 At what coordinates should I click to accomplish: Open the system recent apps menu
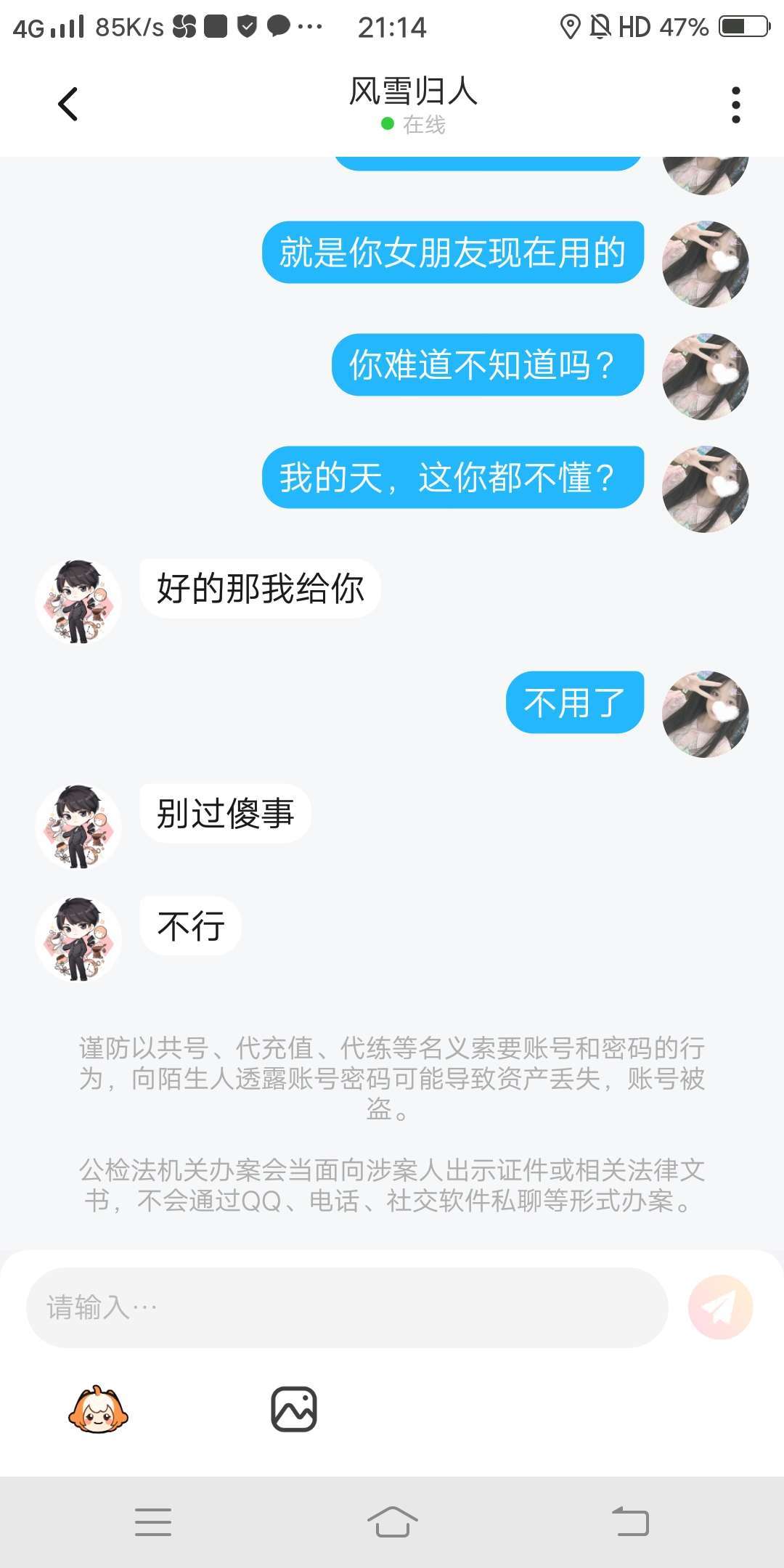tap(153, 1522)
